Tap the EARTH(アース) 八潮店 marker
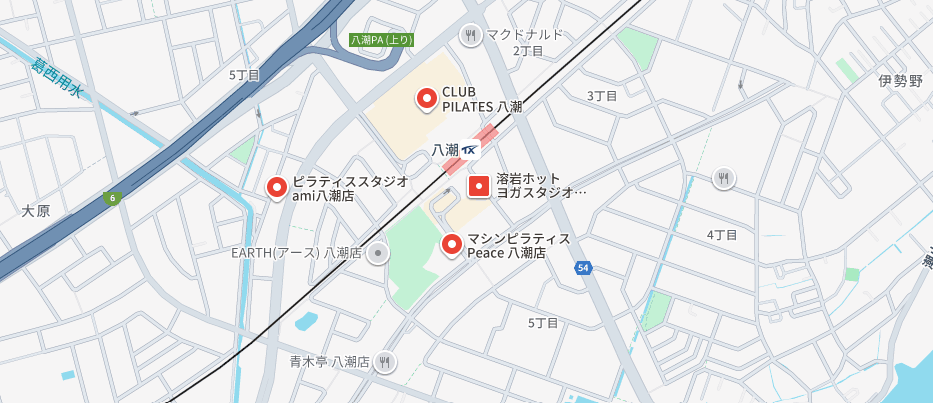Image resolution: width=933 pixels, height=403 pixels. tap(378, 253)
